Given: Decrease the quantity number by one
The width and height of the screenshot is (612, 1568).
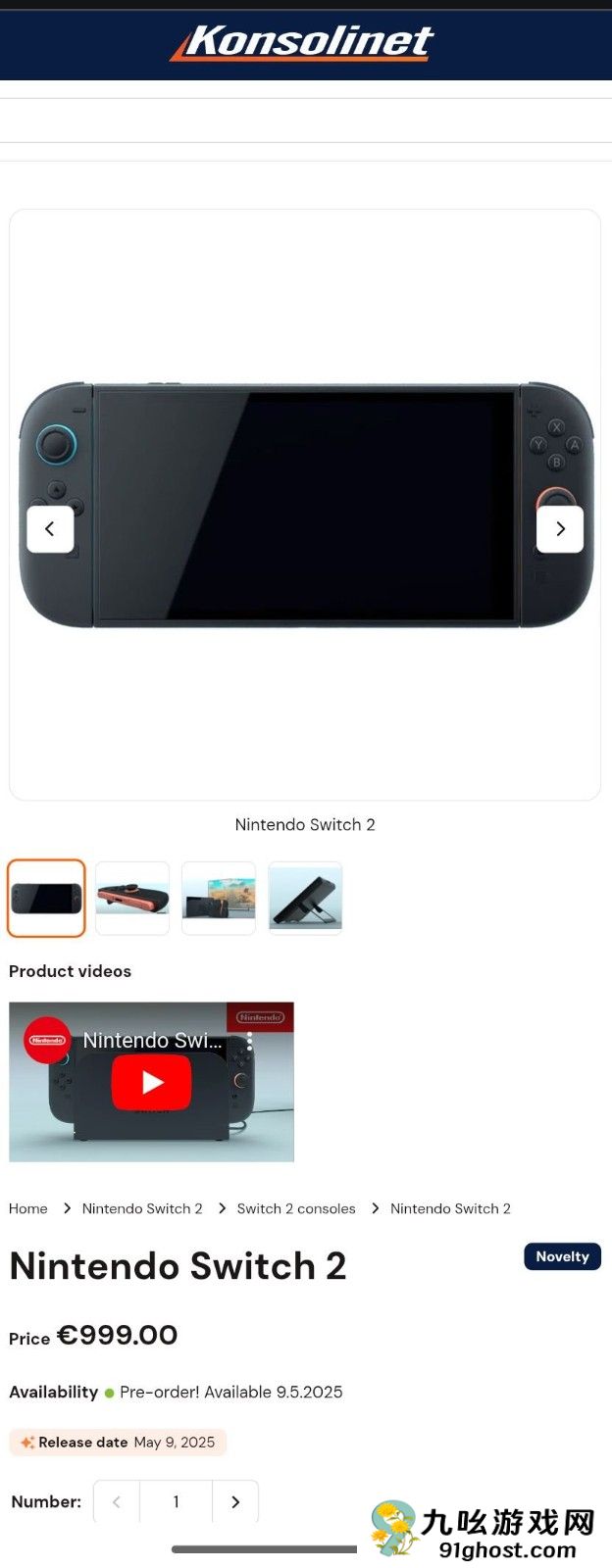Looking at the screenshot, I should coord(117,1501).
